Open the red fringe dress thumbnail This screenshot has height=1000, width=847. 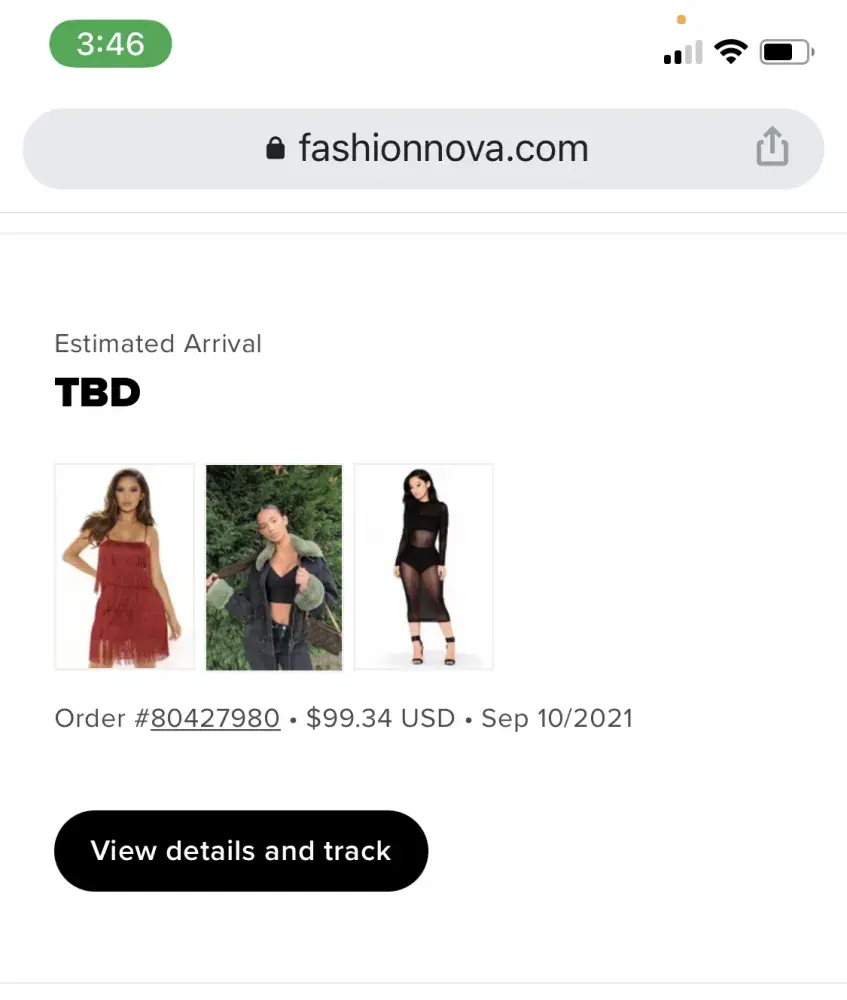[124, 567]
